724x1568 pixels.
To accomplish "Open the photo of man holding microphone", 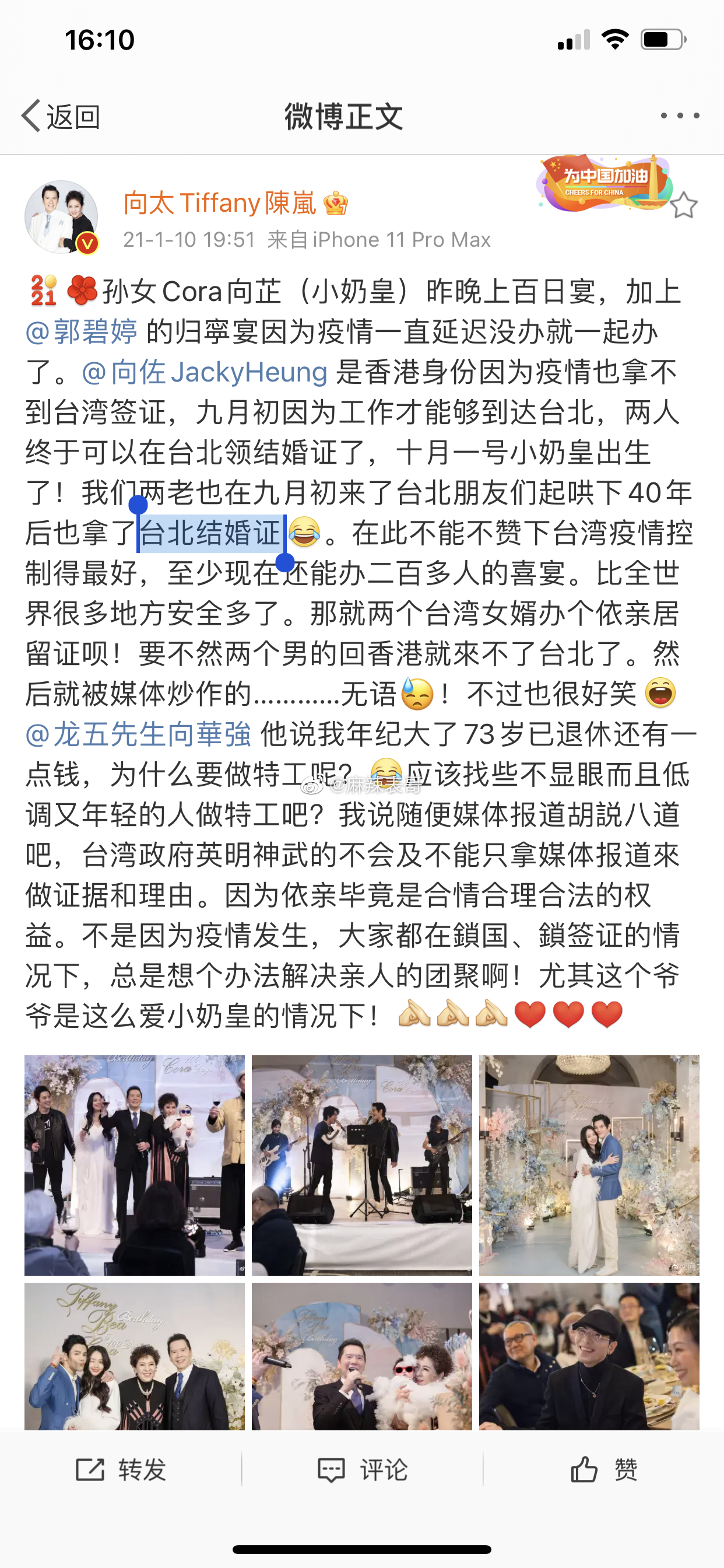I will point(362,1356).
